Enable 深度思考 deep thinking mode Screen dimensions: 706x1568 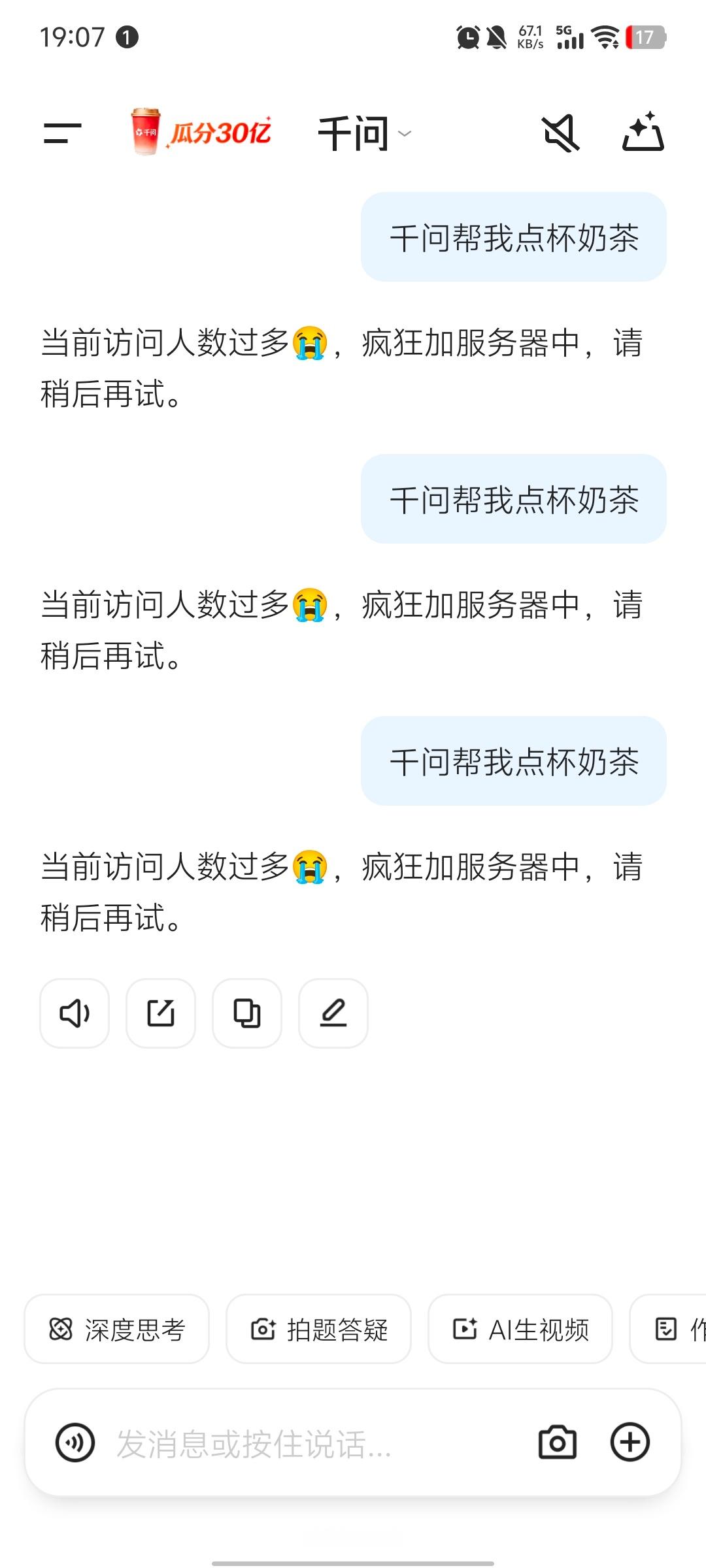click(116, 1331)
